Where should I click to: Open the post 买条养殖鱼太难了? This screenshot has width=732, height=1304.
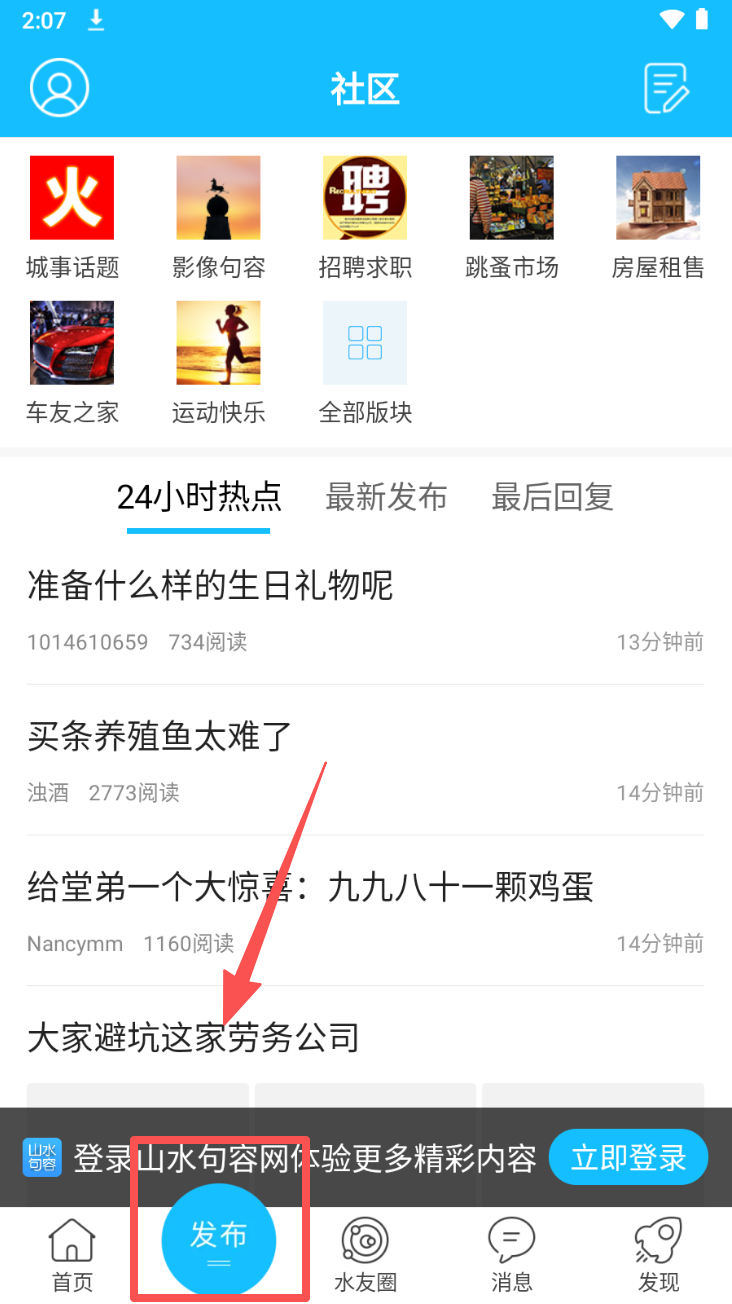pos(160,737)
